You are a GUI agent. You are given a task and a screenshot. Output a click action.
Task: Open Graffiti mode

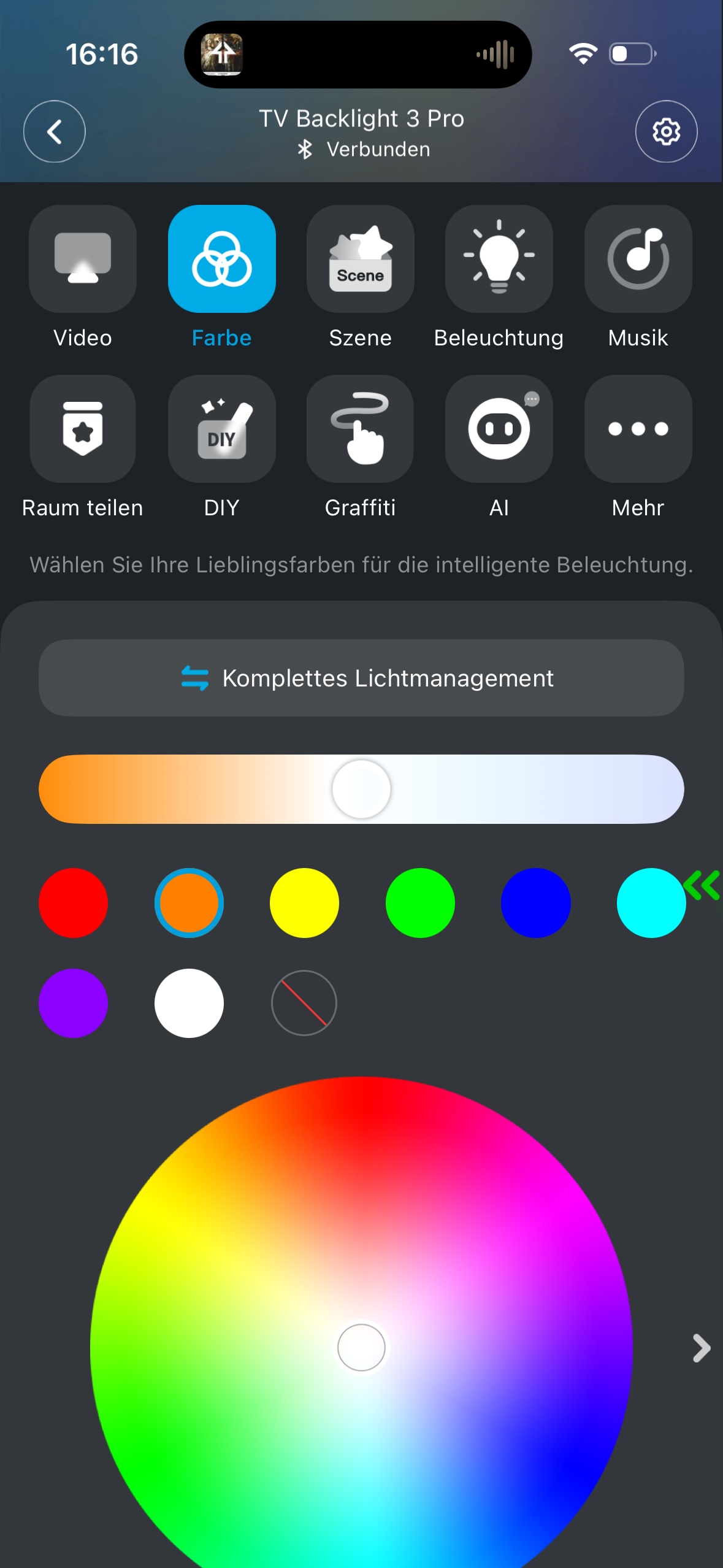(360, 429)
